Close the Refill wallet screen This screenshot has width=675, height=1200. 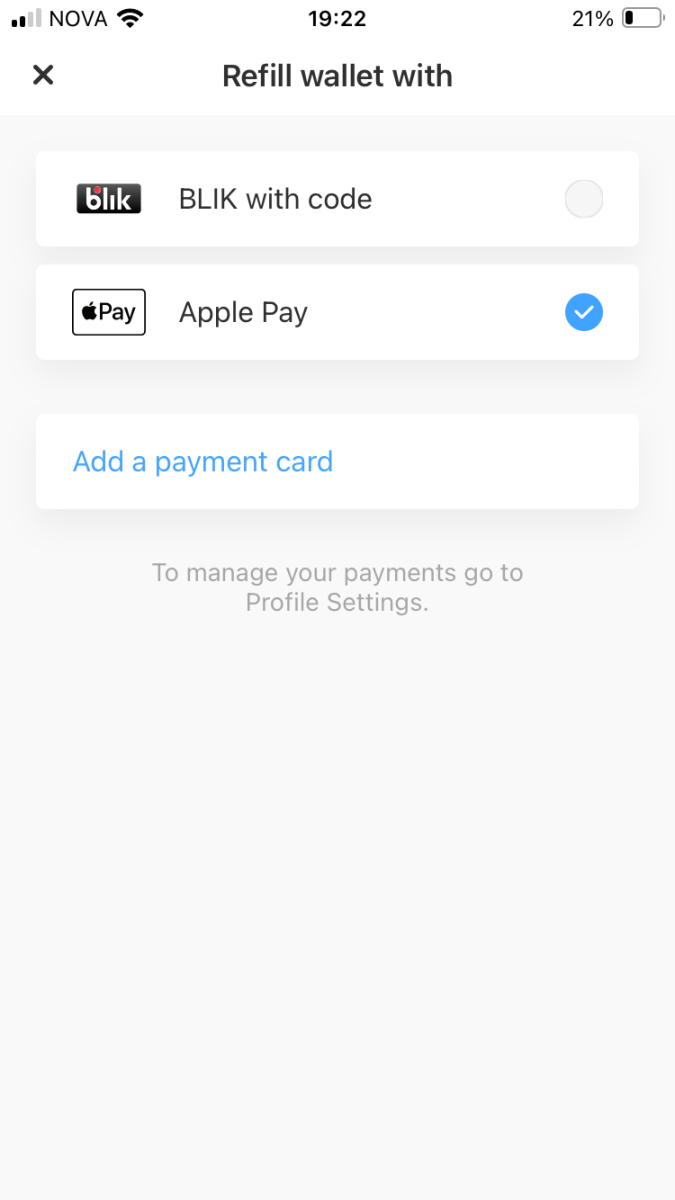43,75
